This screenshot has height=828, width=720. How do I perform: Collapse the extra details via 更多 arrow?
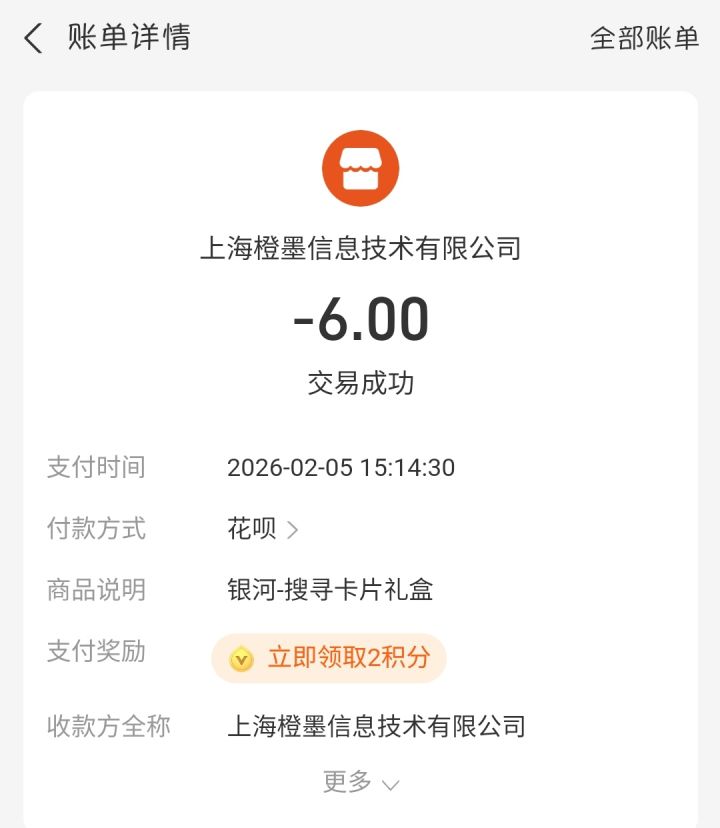pyautogui.click(x=389, y=785)
